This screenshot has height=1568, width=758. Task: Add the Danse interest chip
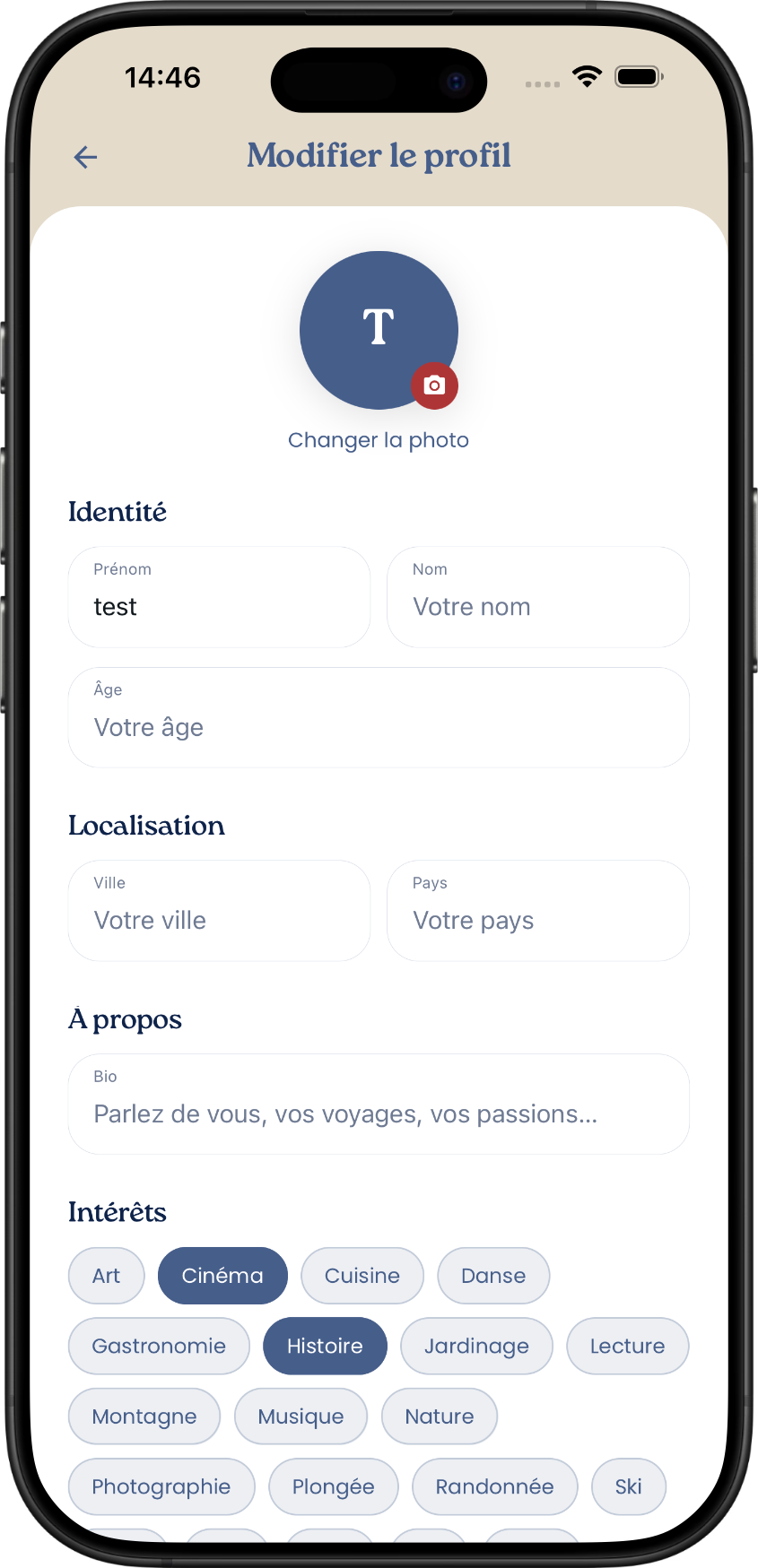[x=493, y=1276]
